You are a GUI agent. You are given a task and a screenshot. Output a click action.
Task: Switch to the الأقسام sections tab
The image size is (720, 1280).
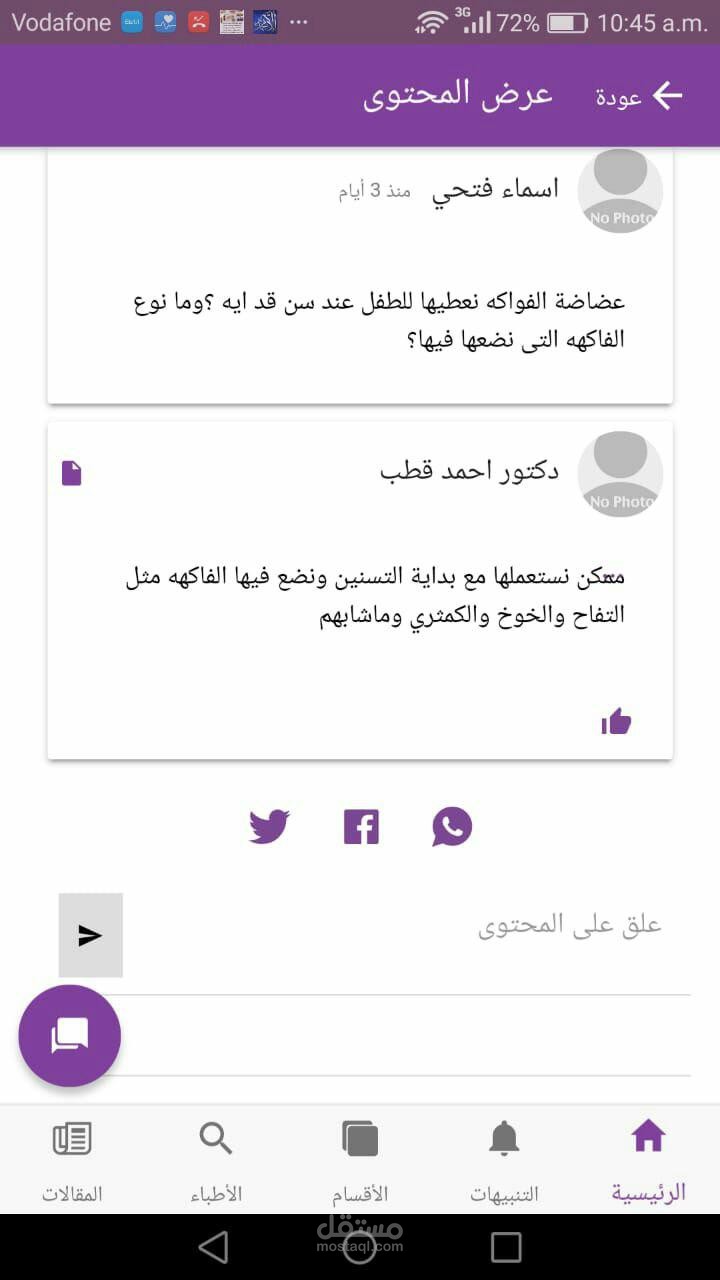[x=360, y=1160]
